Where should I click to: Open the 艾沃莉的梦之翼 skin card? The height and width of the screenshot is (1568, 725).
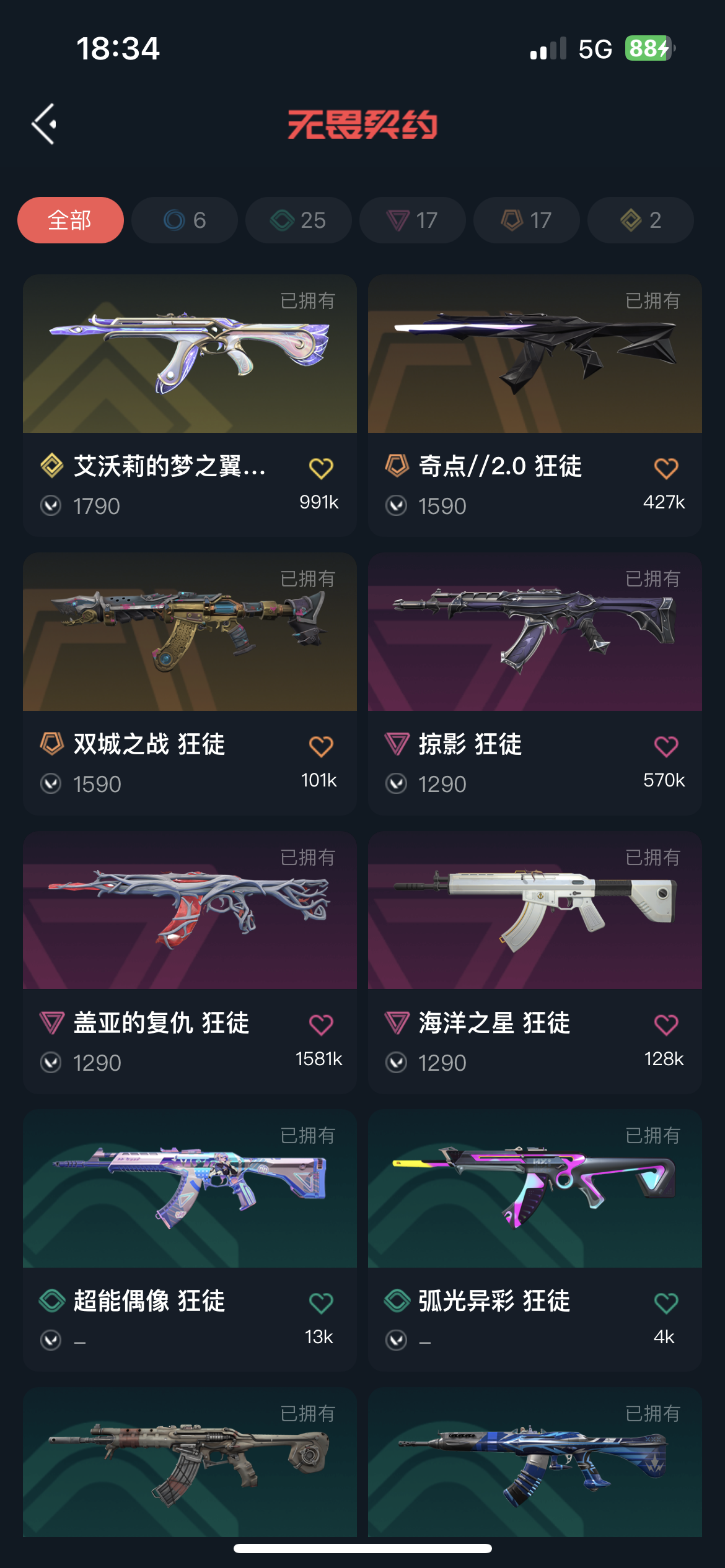(190, 354)
